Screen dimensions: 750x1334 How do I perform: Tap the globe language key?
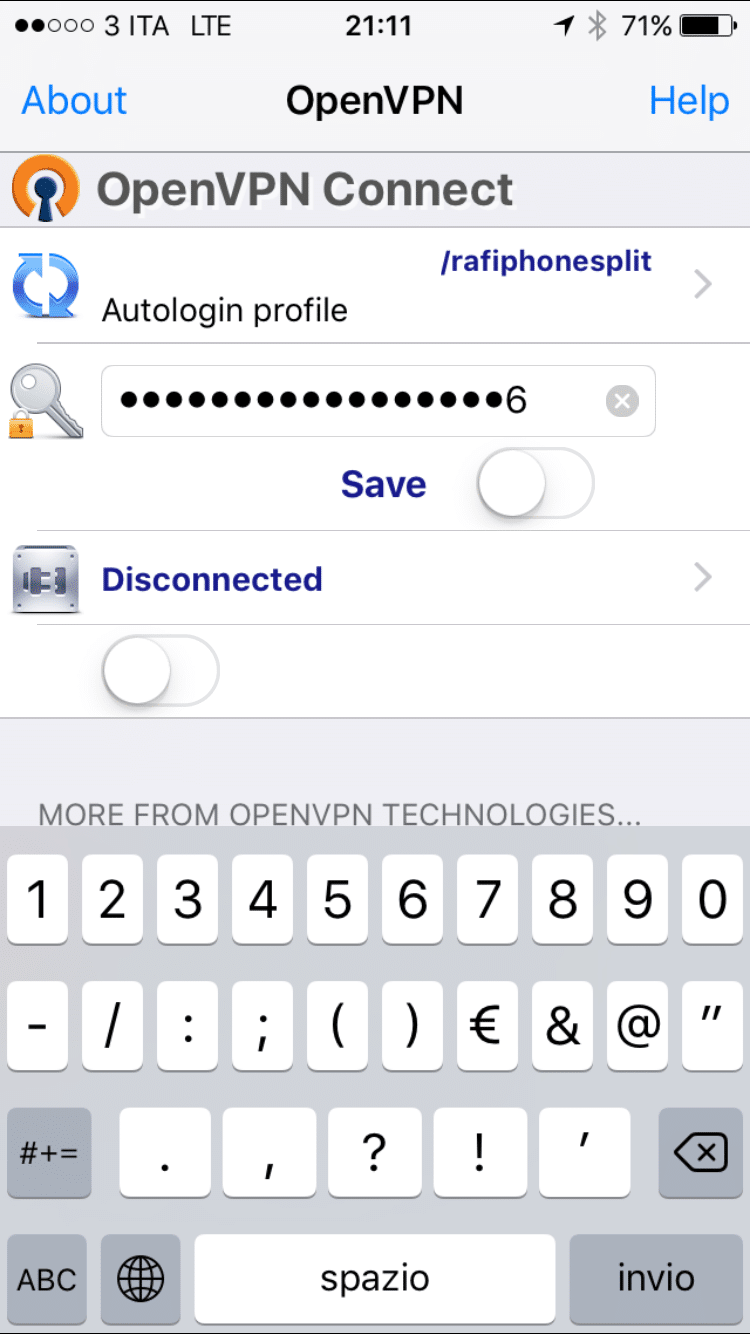(140, 1279)
